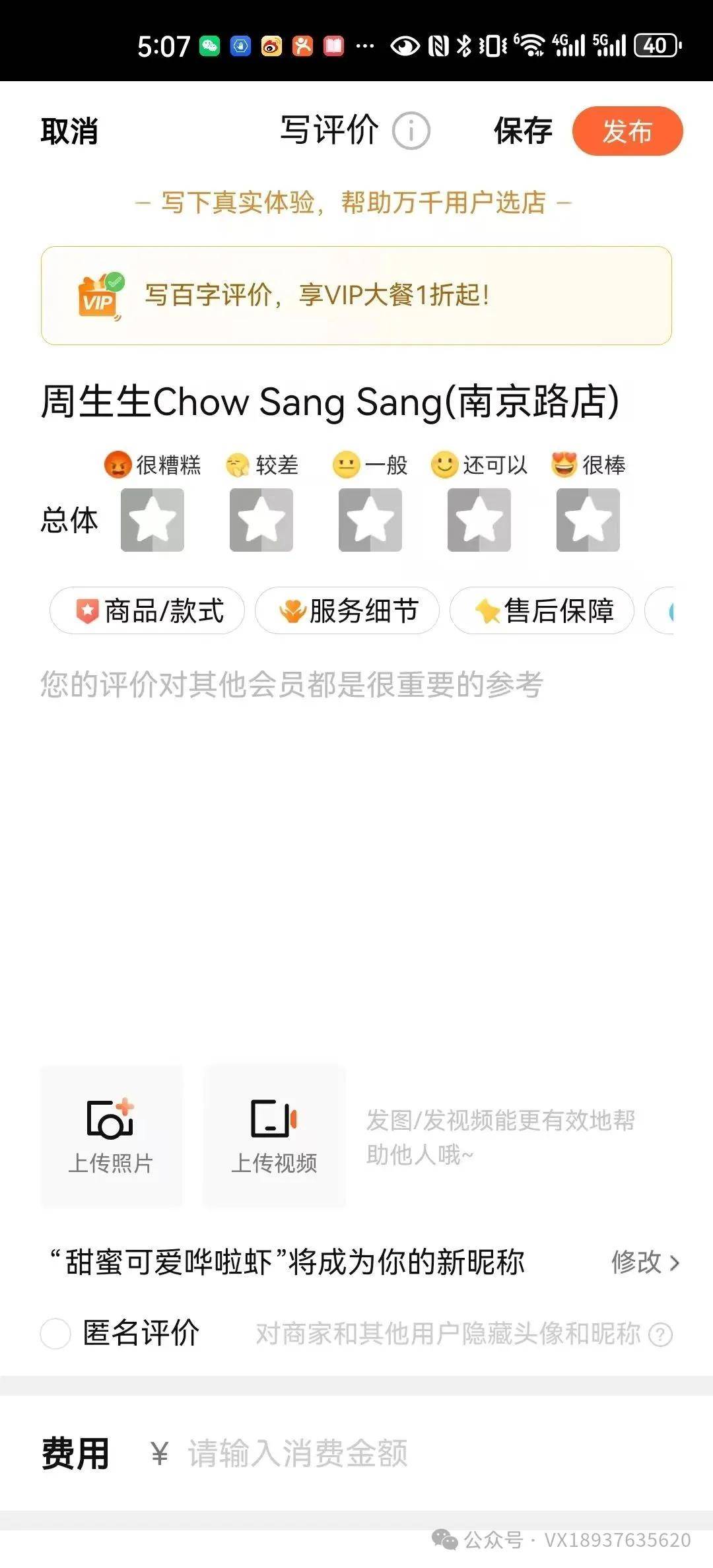Image resolution: width=713 pixels, height=1568 pixels.
Task: Open the VIP hundred-word review banner
Action: pos(356,296)
